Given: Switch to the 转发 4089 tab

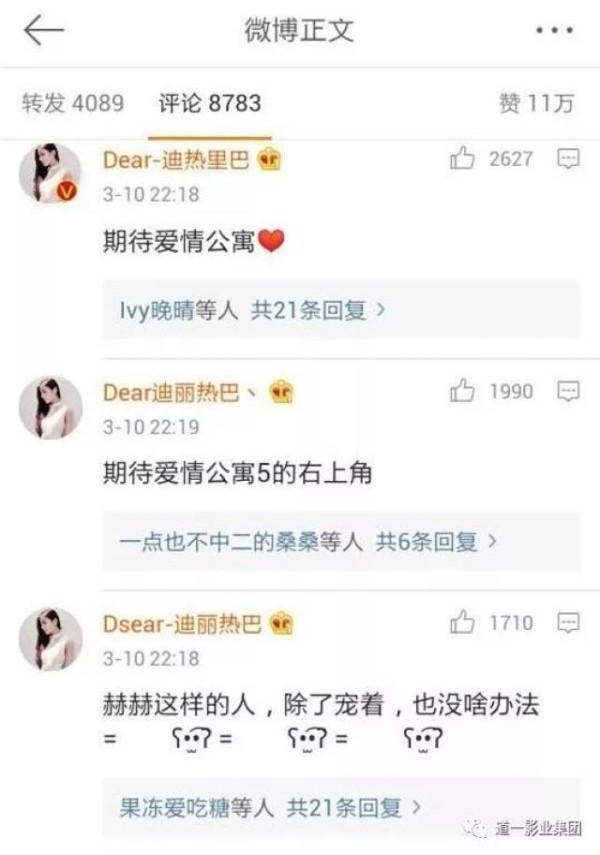Looking at the screenshot, I should coord(73,103).
